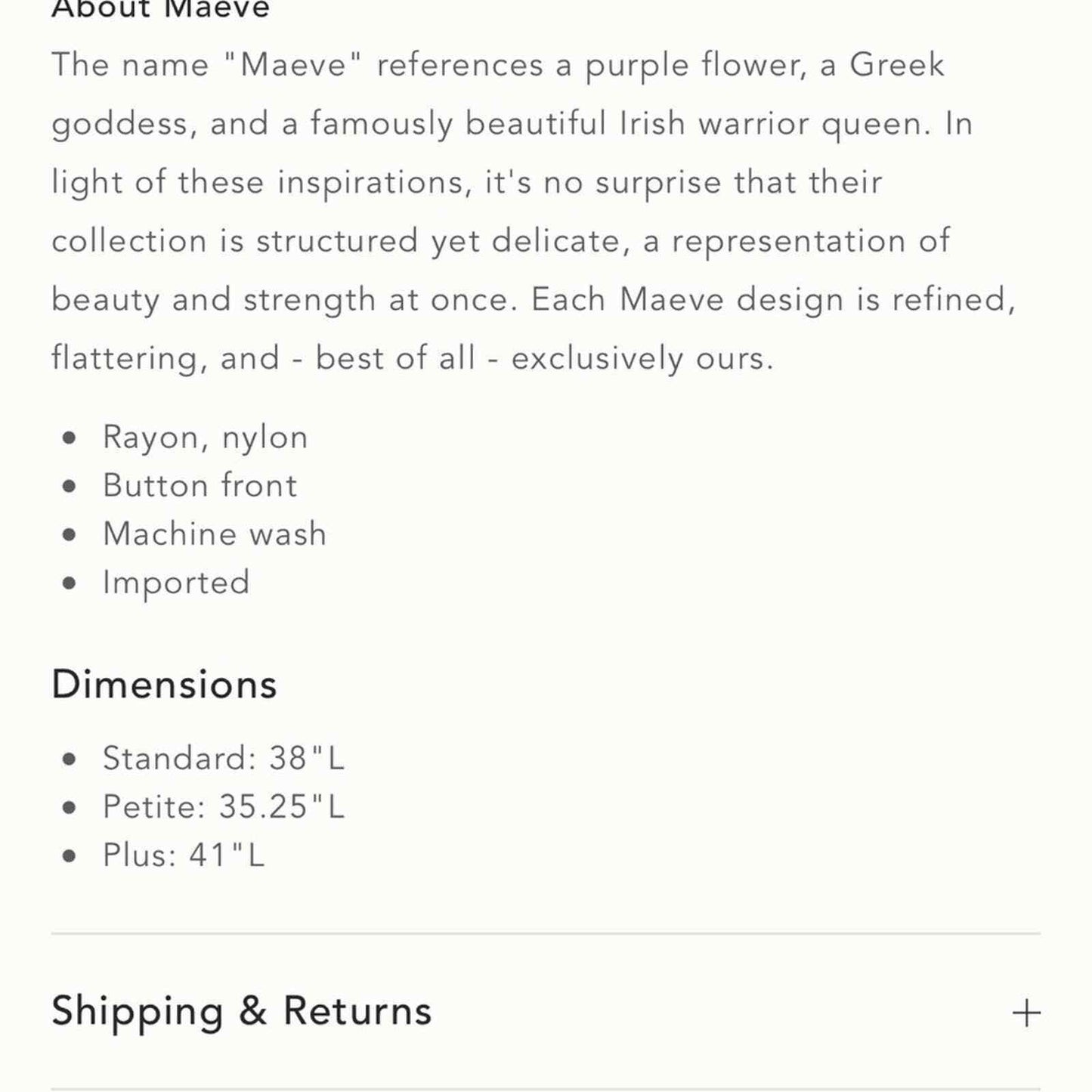Expand the Shipping & Returns section
This screenshot has height=1092, width=1092.
(1025, 1013)
